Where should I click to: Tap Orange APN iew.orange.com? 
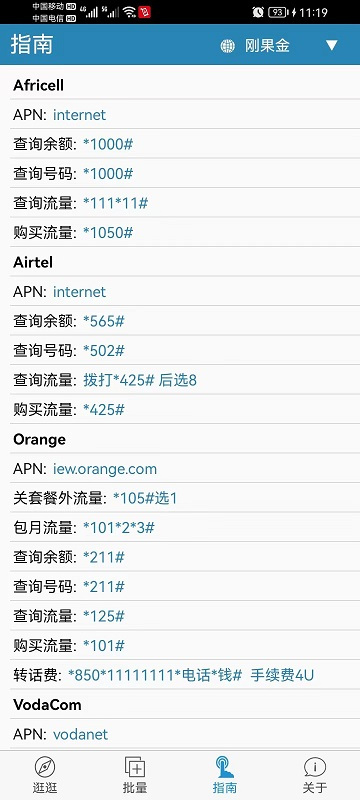(105, 469)
